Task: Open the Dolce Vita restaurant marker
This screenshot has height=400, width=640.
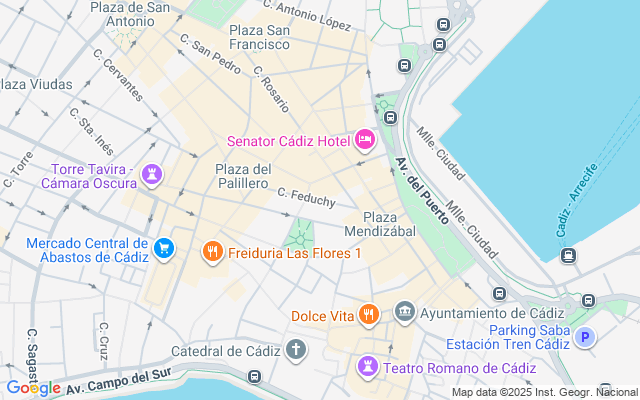Action: coord(369,315)
